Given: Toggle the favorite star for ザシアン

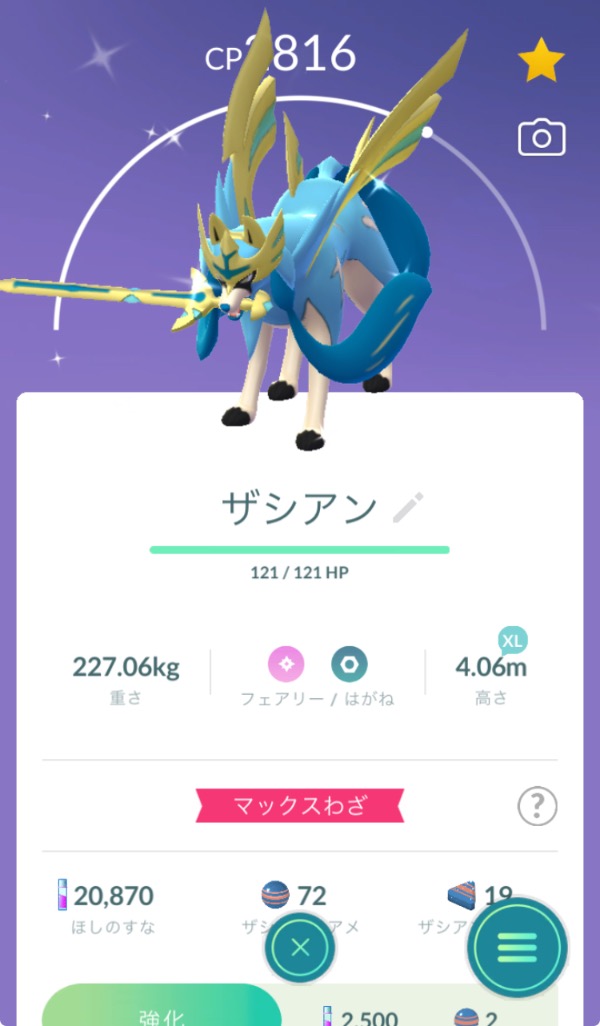Looking at the screenshot, I should tap(541, 62).
